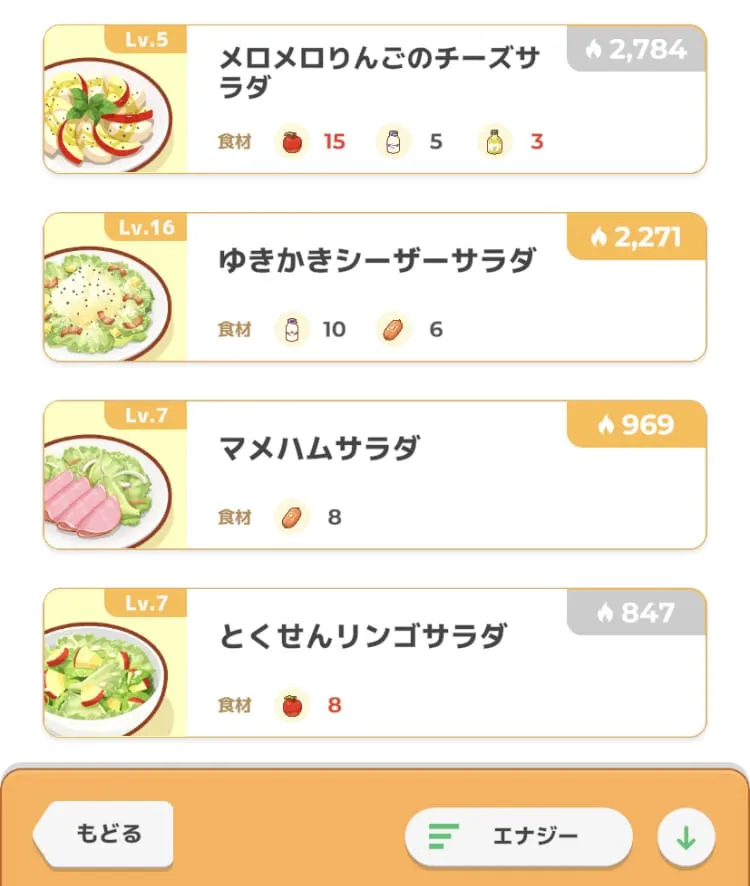The height and width of the screenshot is (886, 750).
Task: Toggle sort order with the down arrow
Action: [x=686, y=837]
